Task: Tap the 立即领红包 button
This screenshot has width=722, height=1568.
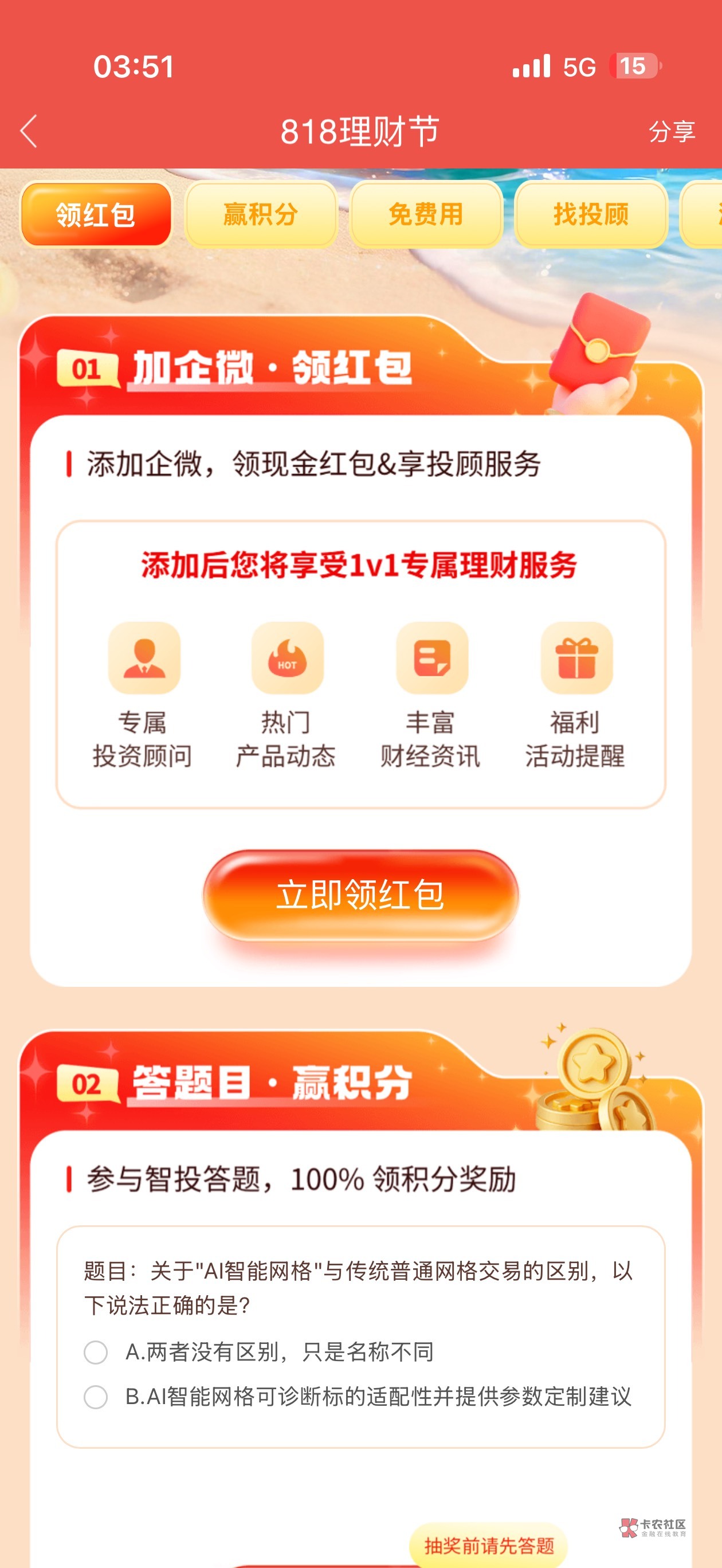Action: [x=360, y=895]
